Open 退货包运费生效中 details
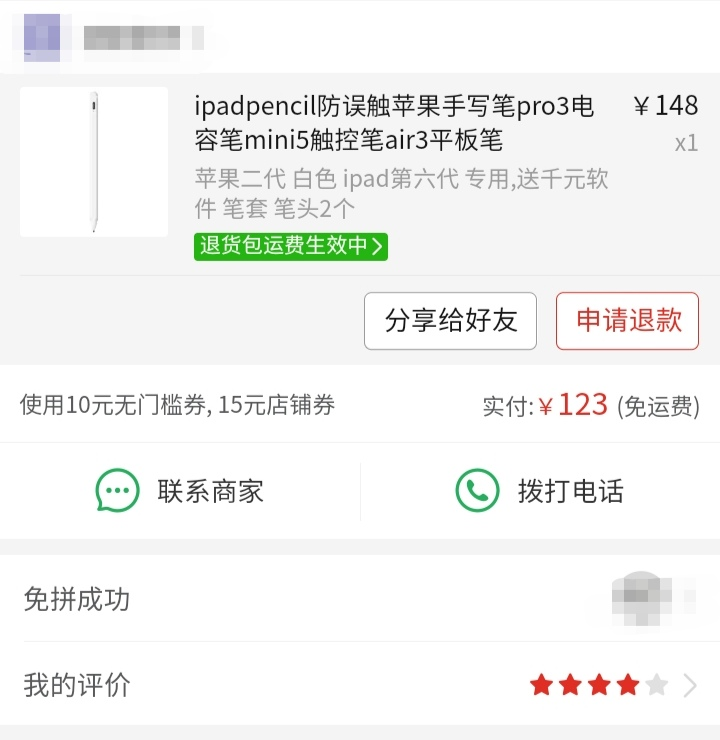The width and height of the screenshot is (720, 740). [x=290, y=246]
